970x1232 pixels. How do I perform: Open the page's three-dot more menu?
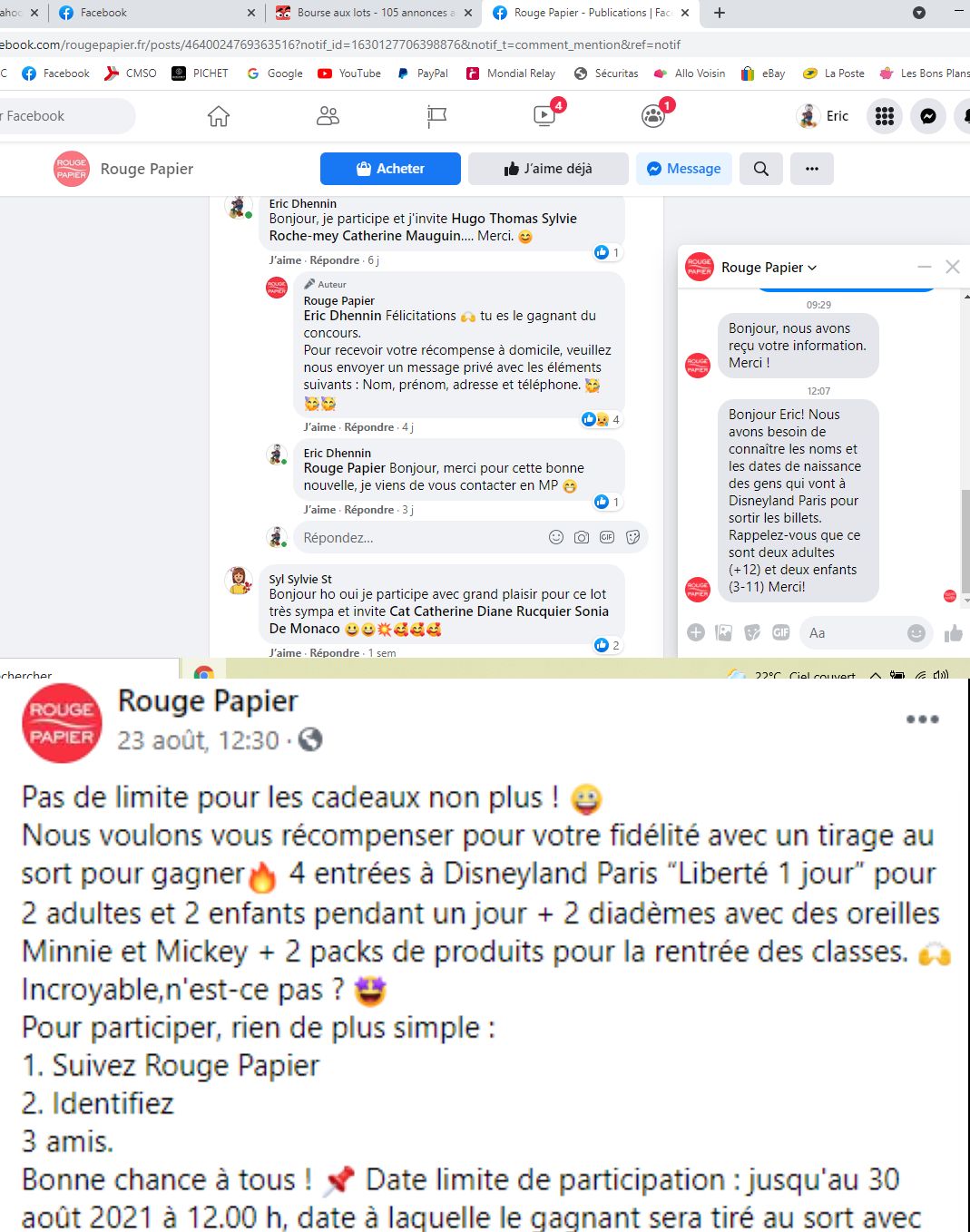[811, 169]
